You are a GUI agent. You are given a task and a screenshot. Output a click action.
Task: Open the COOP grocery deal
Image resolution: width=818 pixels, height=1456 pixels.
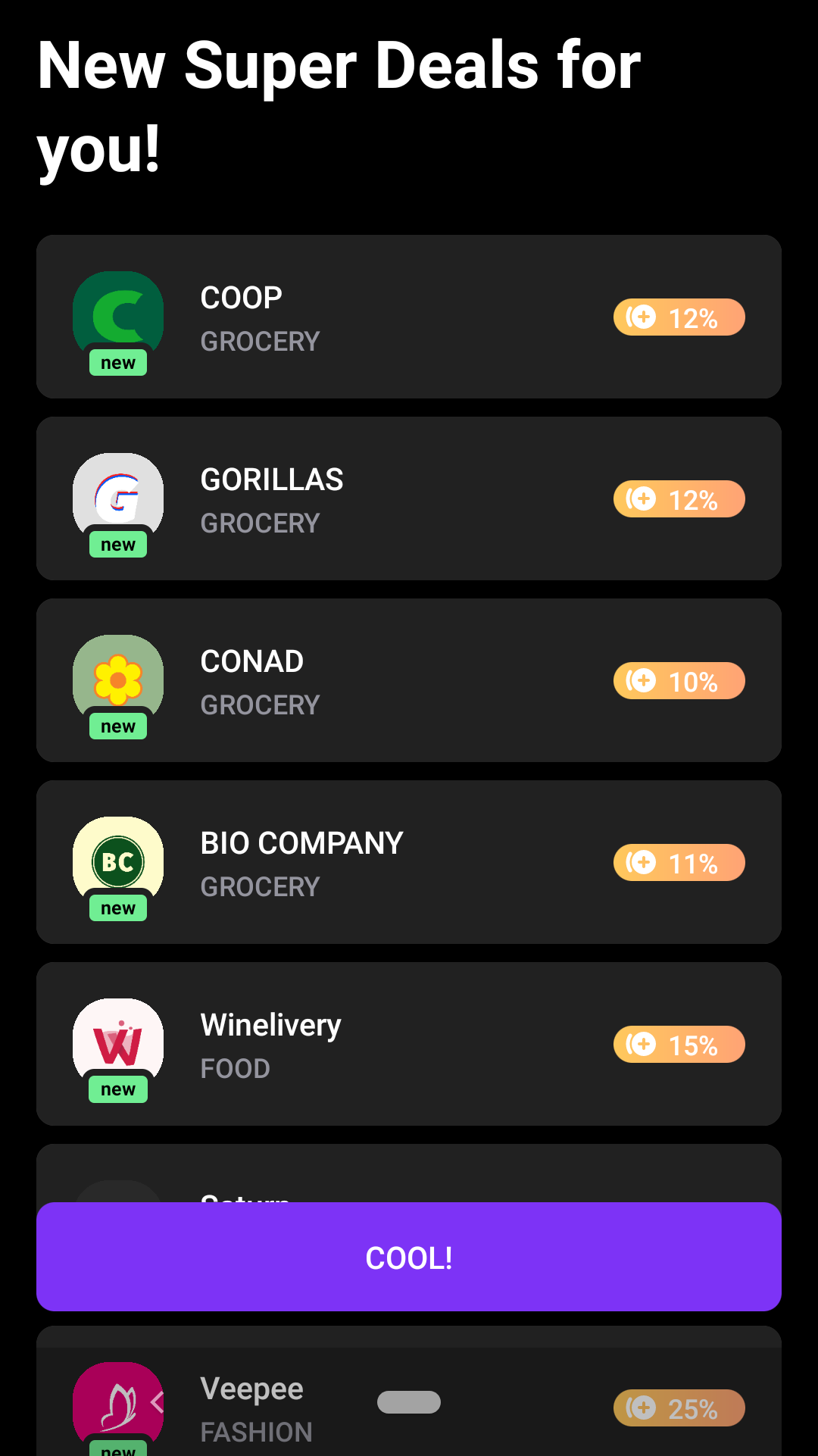(x=409, y=317)
